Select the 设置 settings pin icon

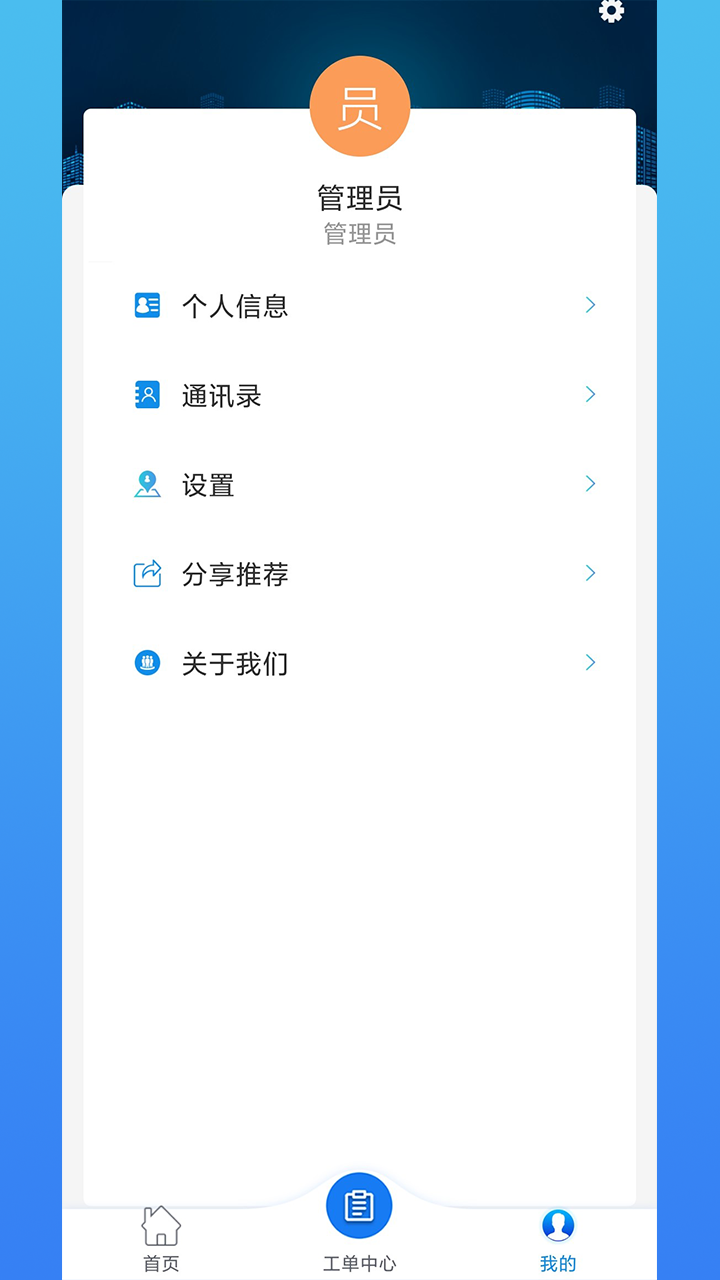(x=147, y=484)
